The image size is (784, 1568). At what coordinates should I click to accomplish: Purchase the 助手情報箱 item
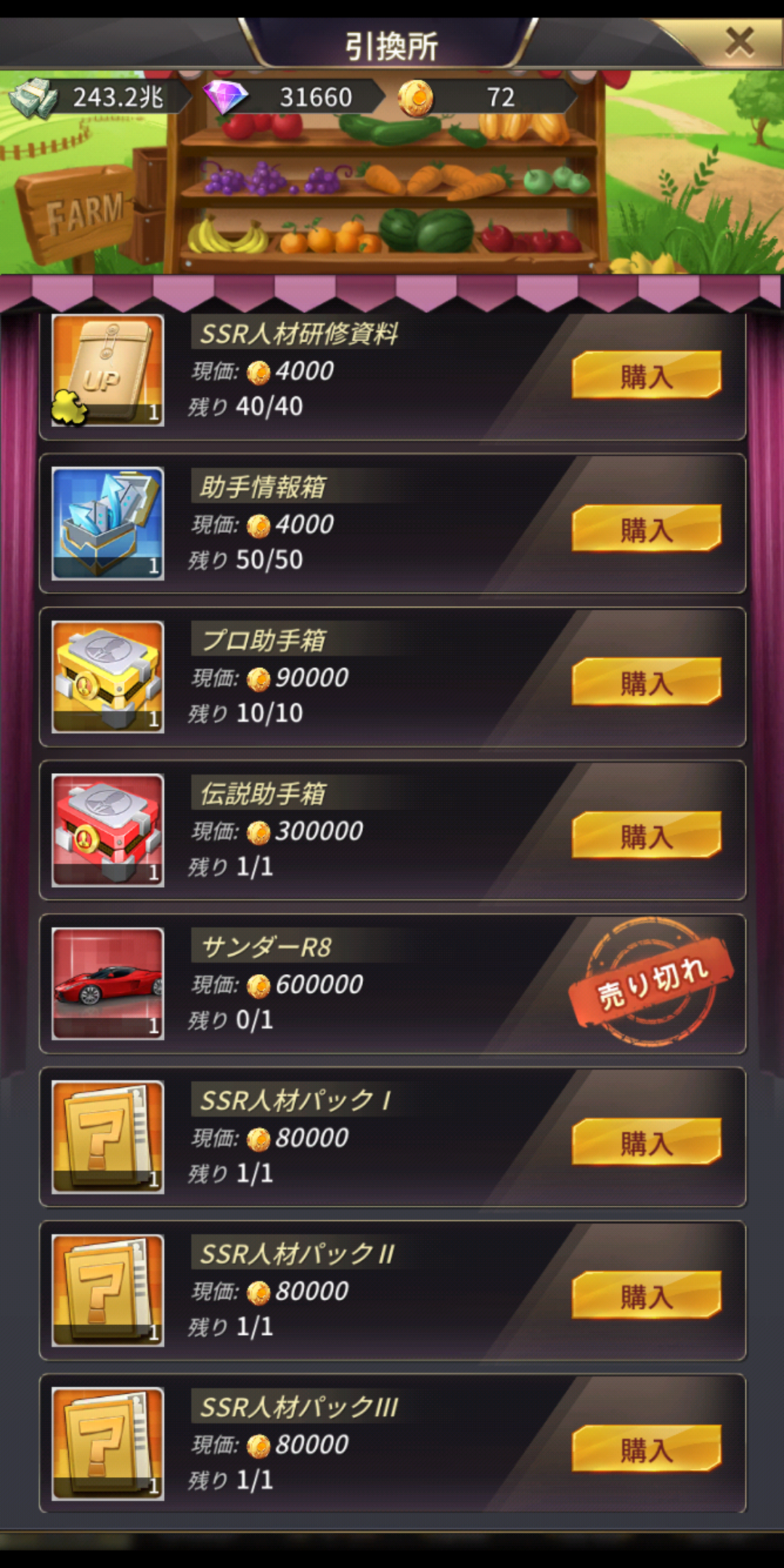pos(646,528)
